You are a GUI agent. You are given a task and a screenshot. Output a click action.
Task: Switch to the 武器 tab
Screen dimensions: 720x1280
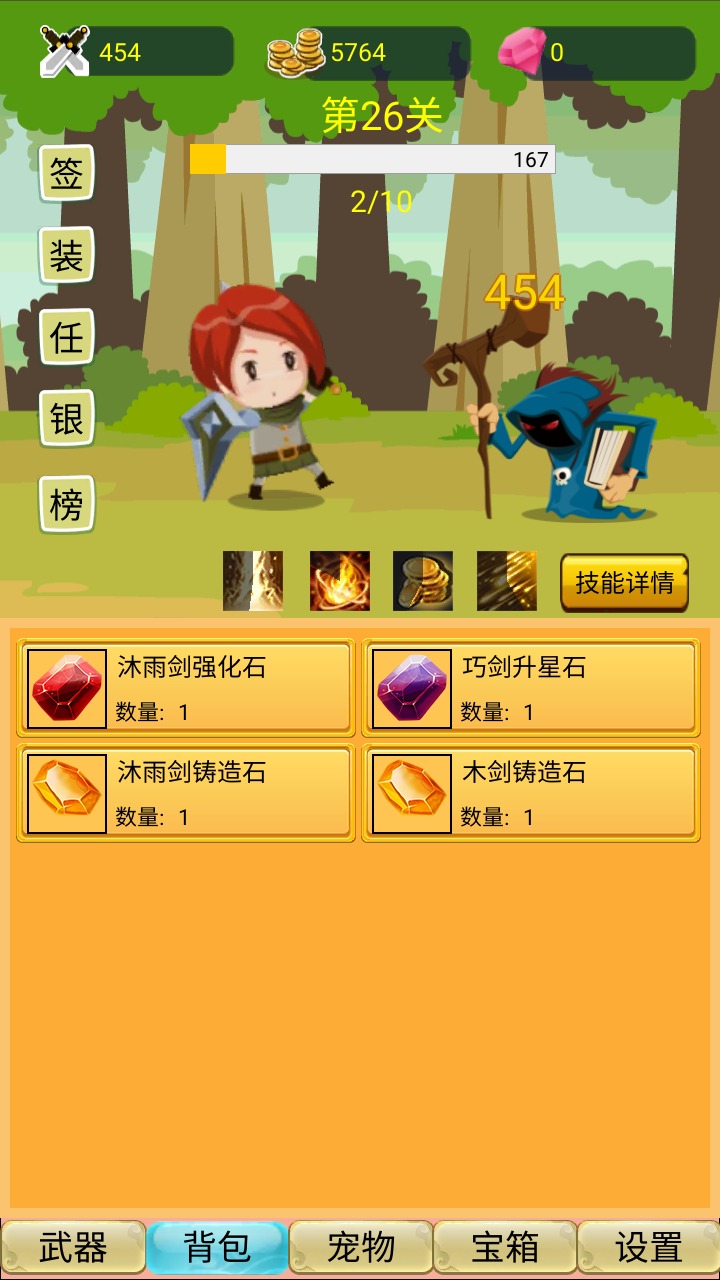pyautogui.click(x=73, y=1247)
